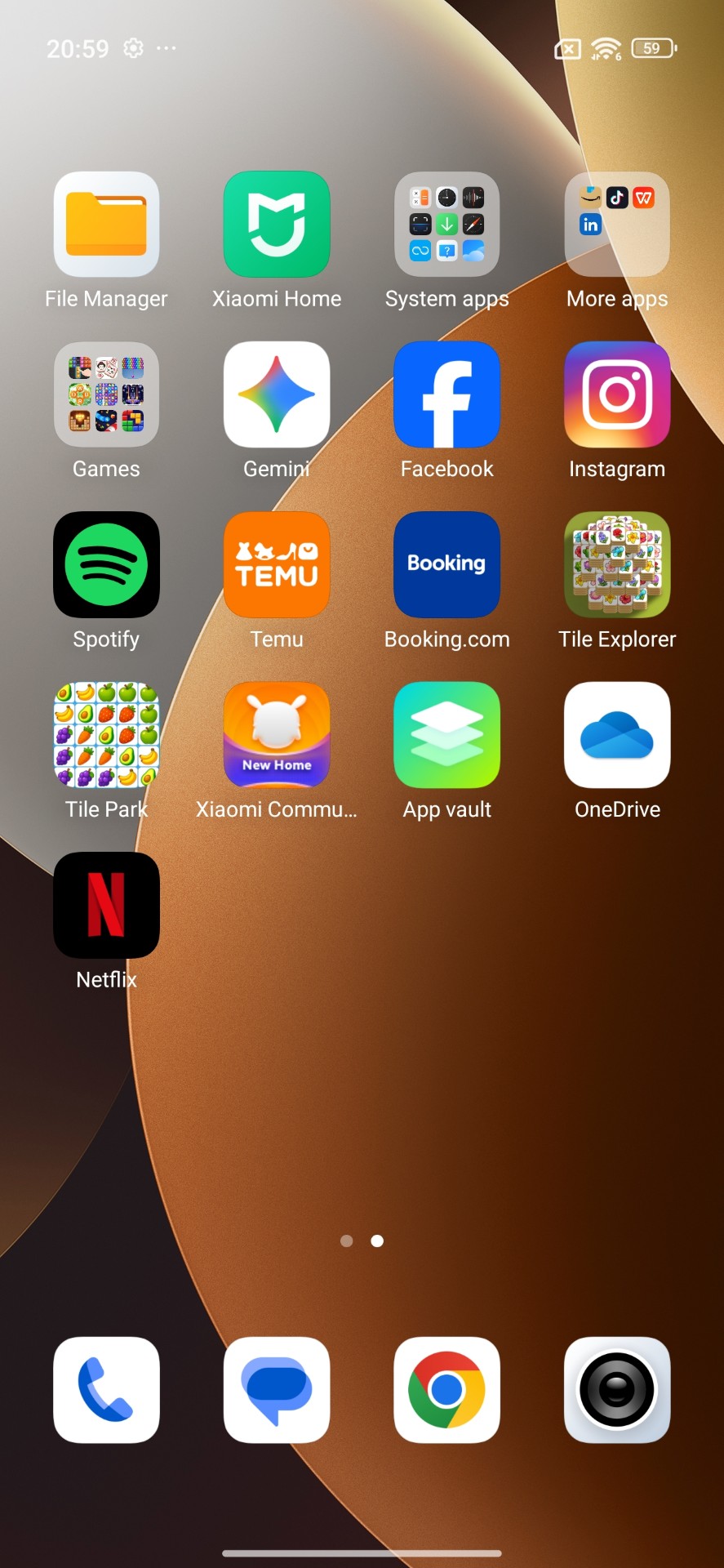
Task: Open Facebook
Action: [x=446, y=395]
